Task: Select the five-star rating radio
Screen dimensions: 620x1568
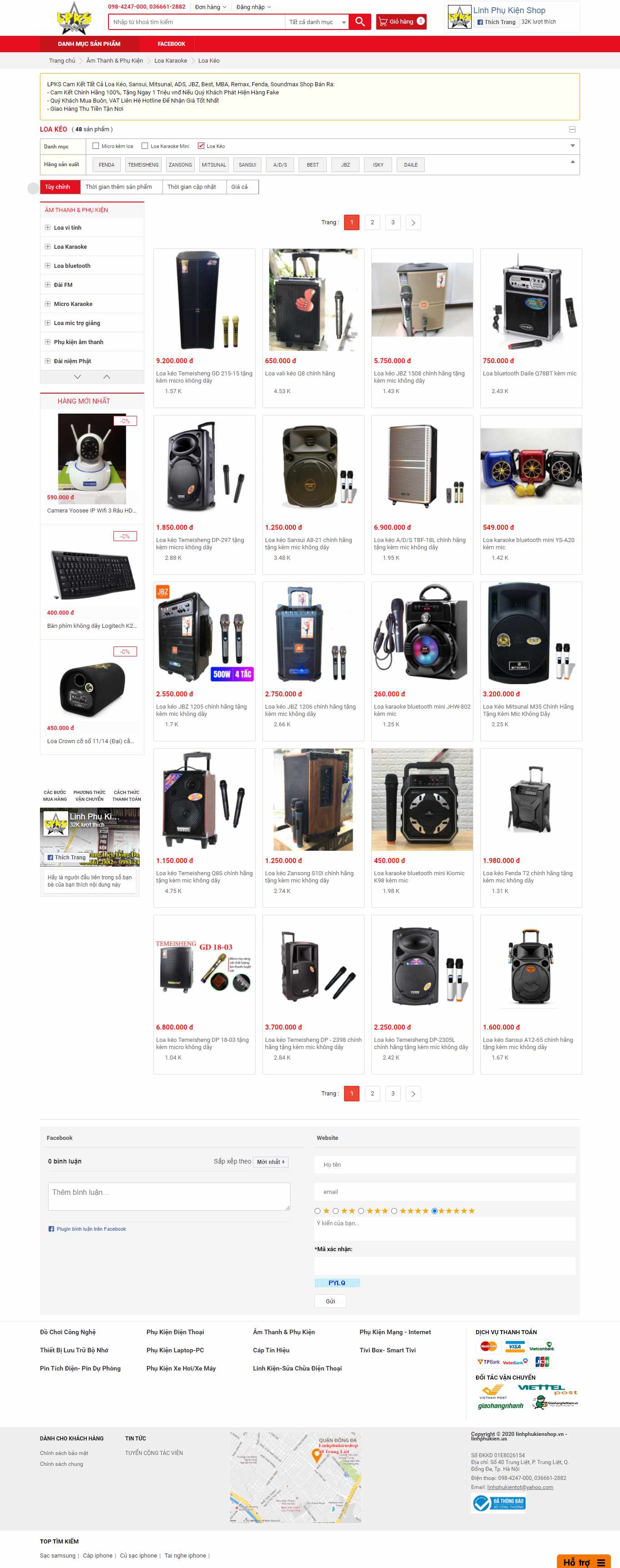Action: point(434,1211)
